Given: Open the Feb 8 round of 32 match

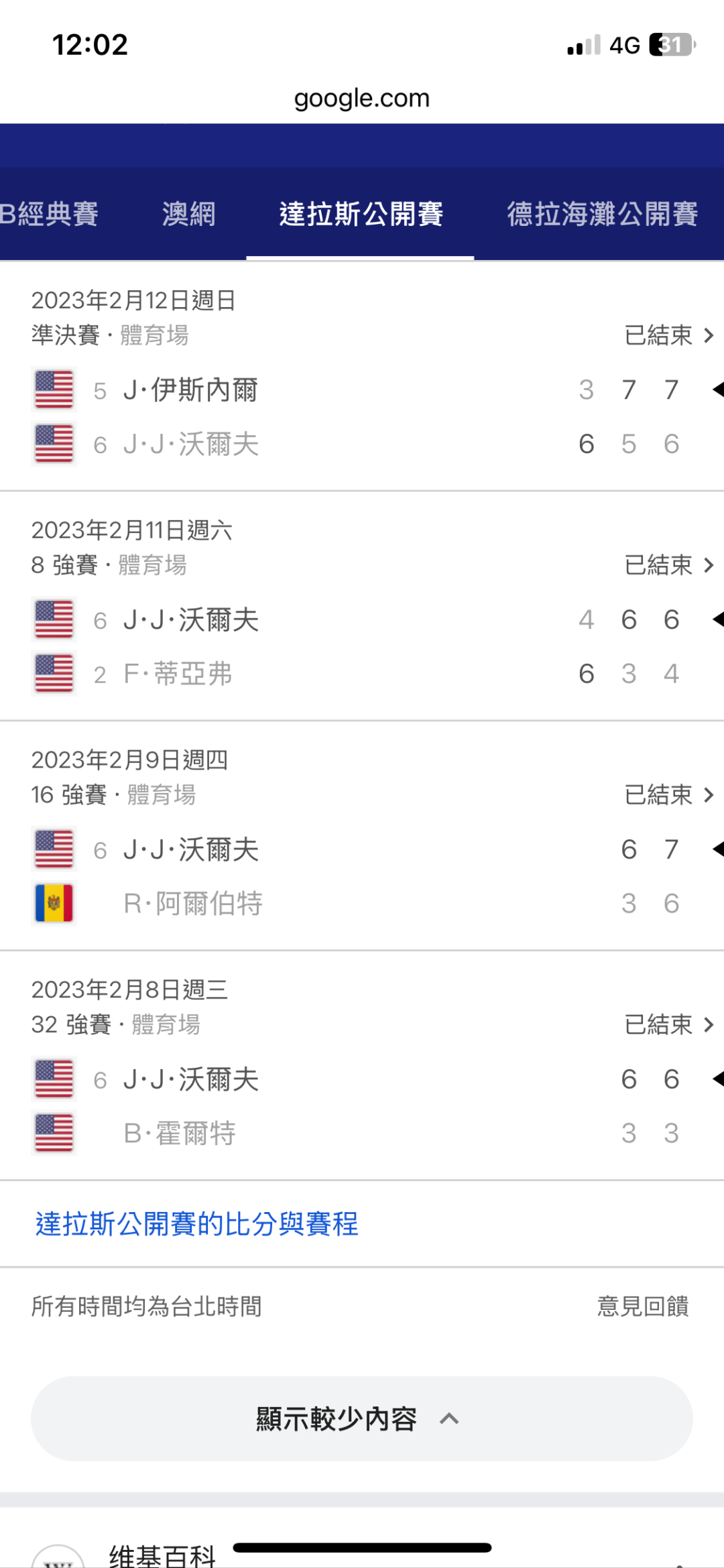Looking at the screenshot, I should (x=362, y=1066).
